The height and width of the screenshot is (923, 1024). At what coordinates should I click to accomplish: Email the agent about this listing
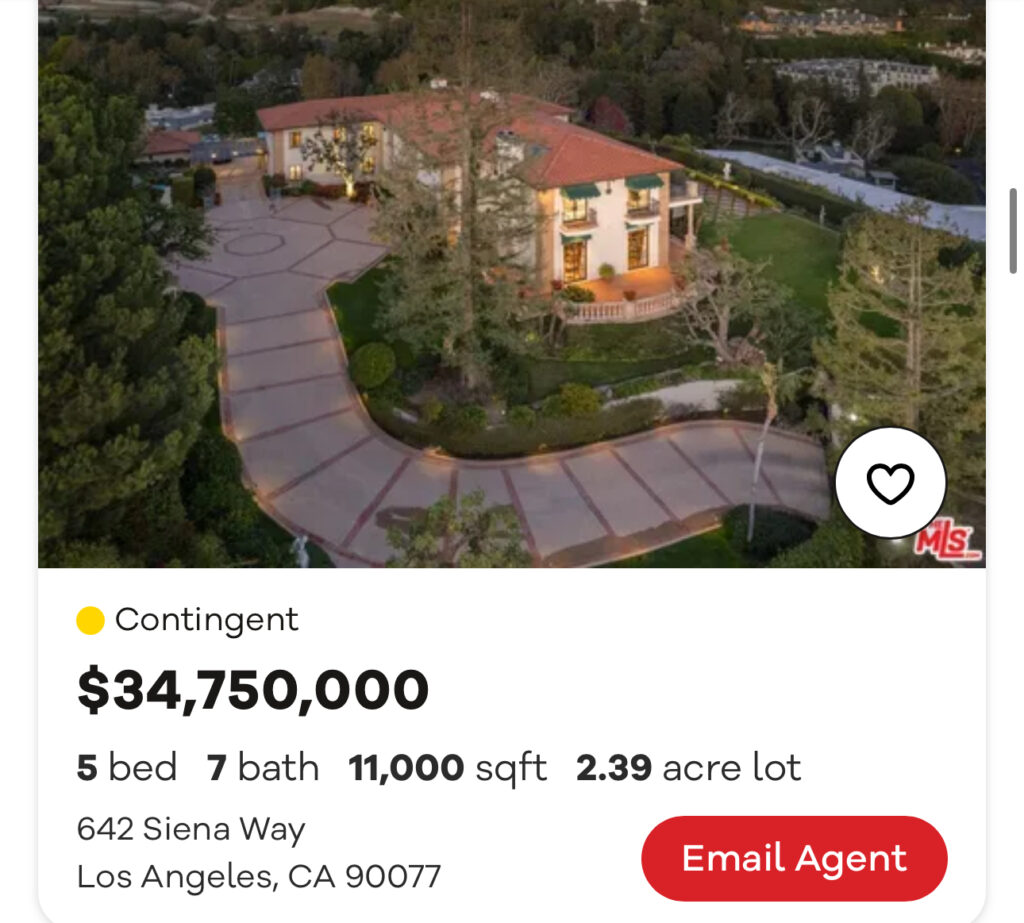coord(794,858)
